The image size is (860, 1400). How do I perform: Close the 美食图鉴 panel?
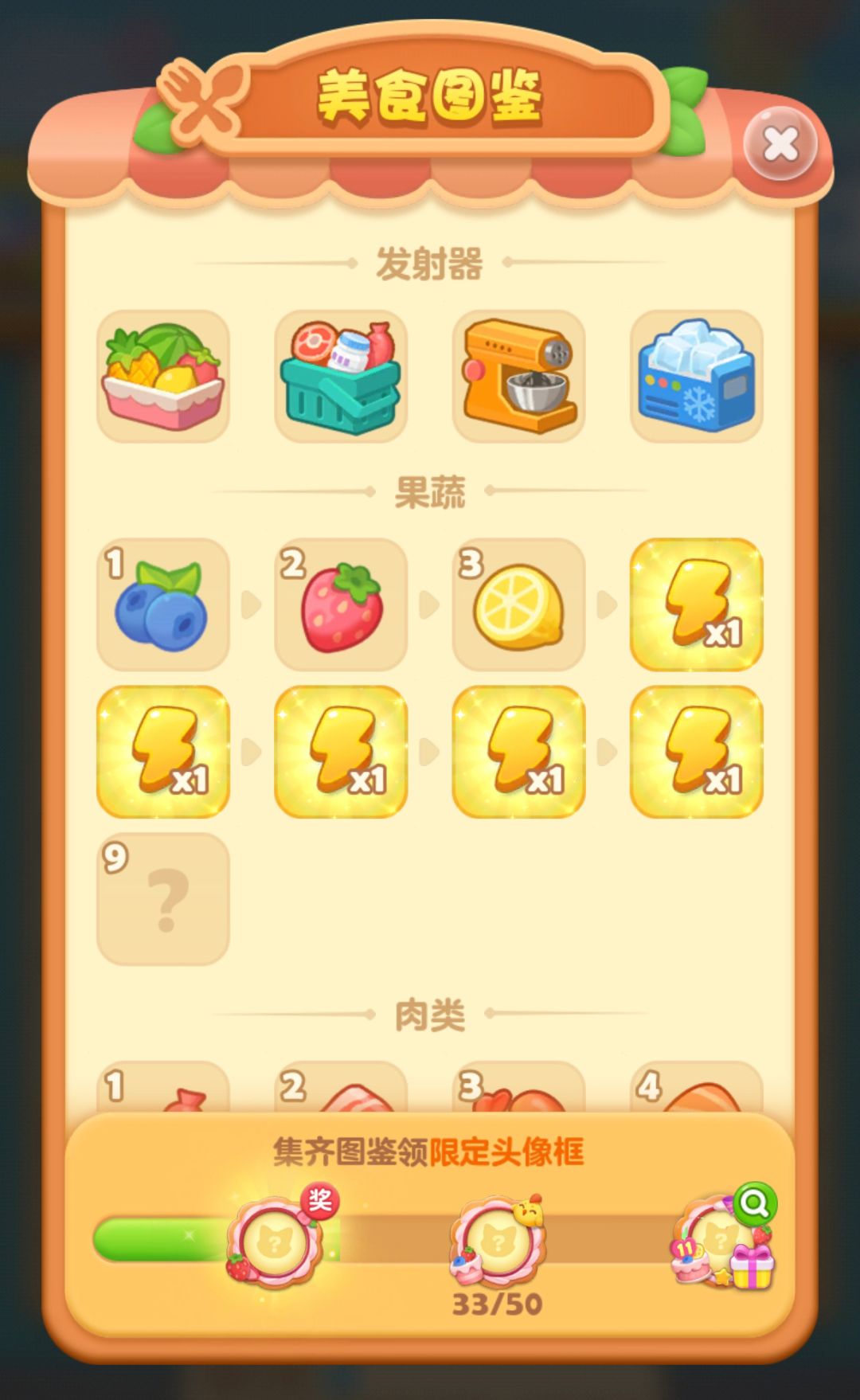coord(779,143)
